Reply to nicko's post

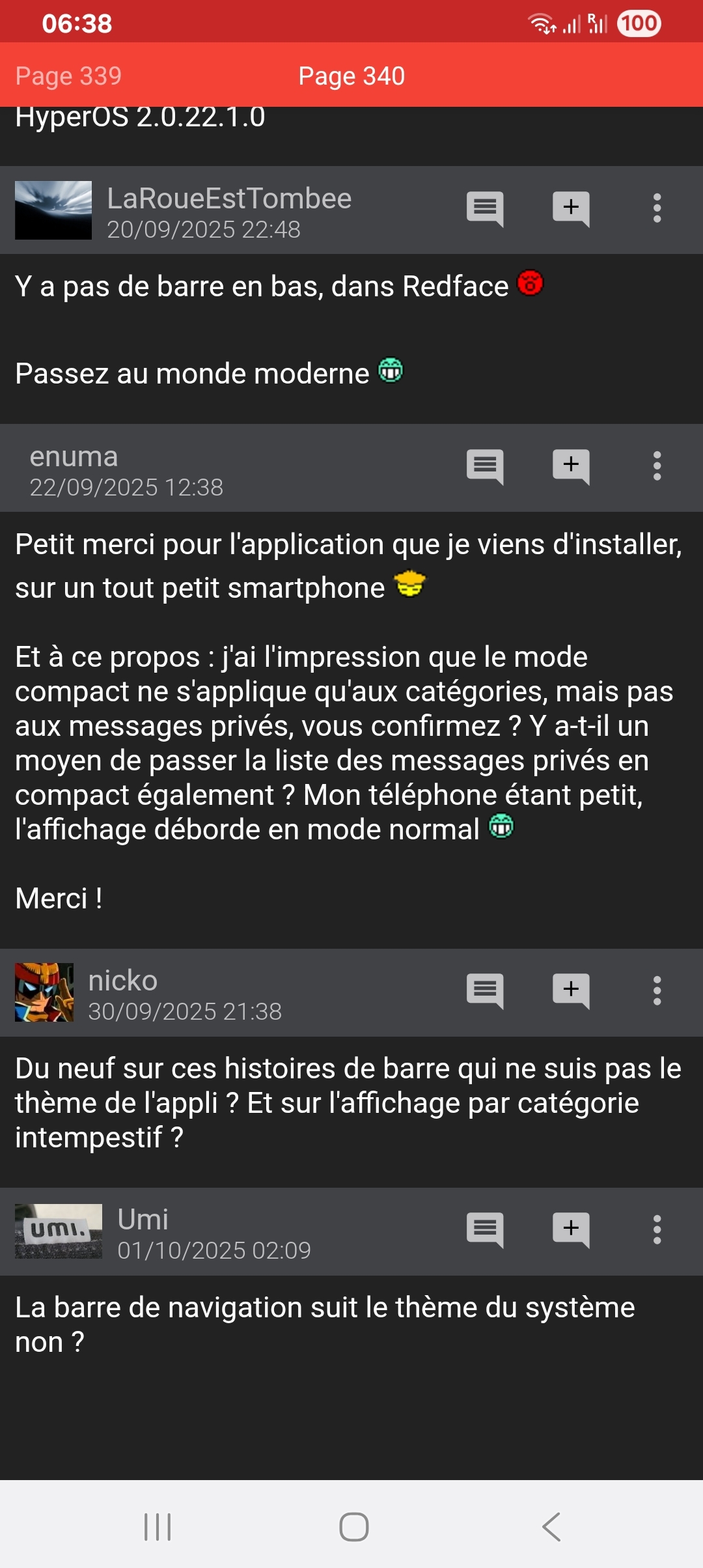pyautogui.click(x=485, y=991)
